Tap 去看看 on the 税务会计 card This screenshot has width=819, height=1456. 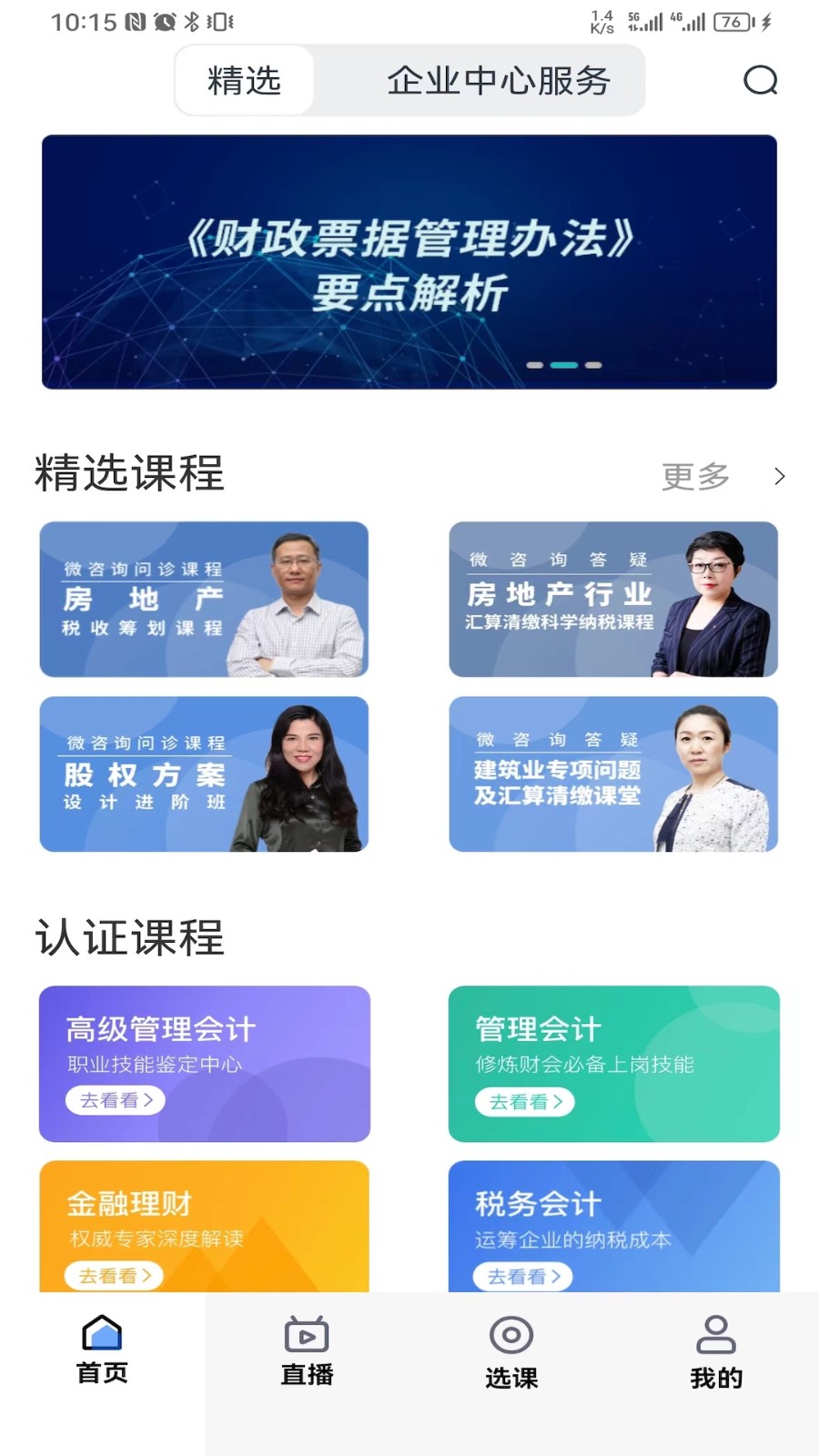click(522, 1275)
